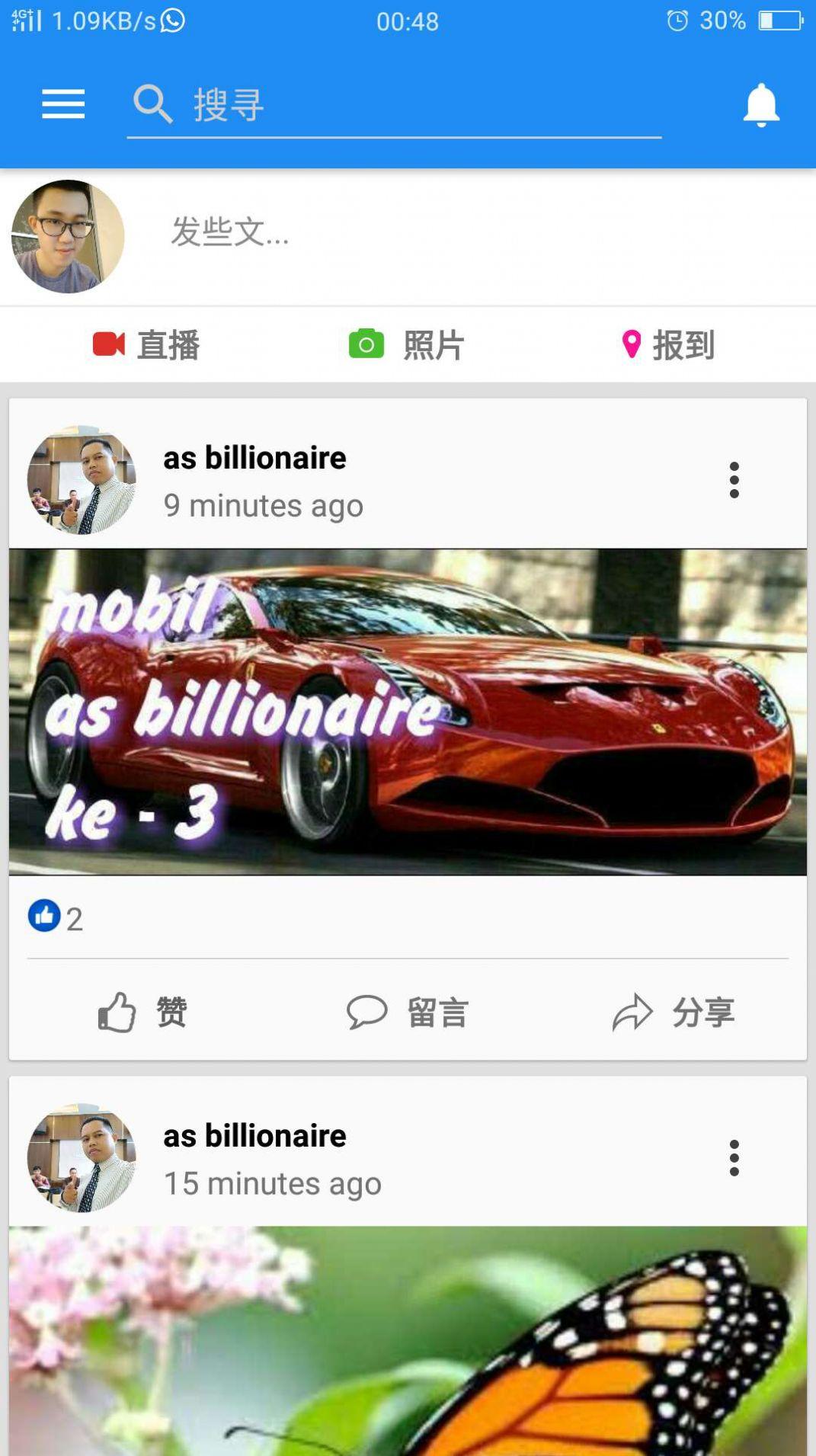Check in using the 报到 button
This screenshot has height=1456, width=816.
tap(668, 344)
